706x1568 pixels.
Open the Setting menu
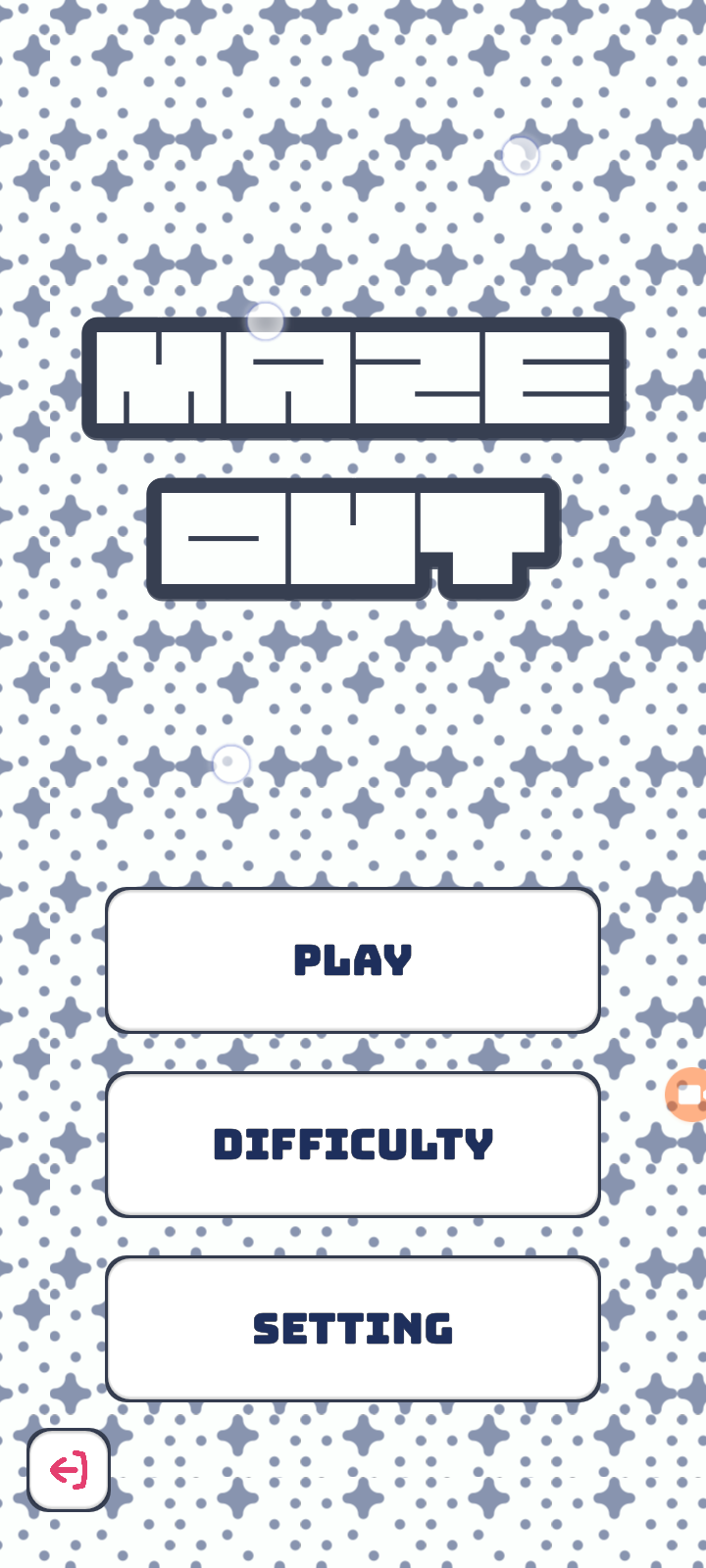(353, 1329)
